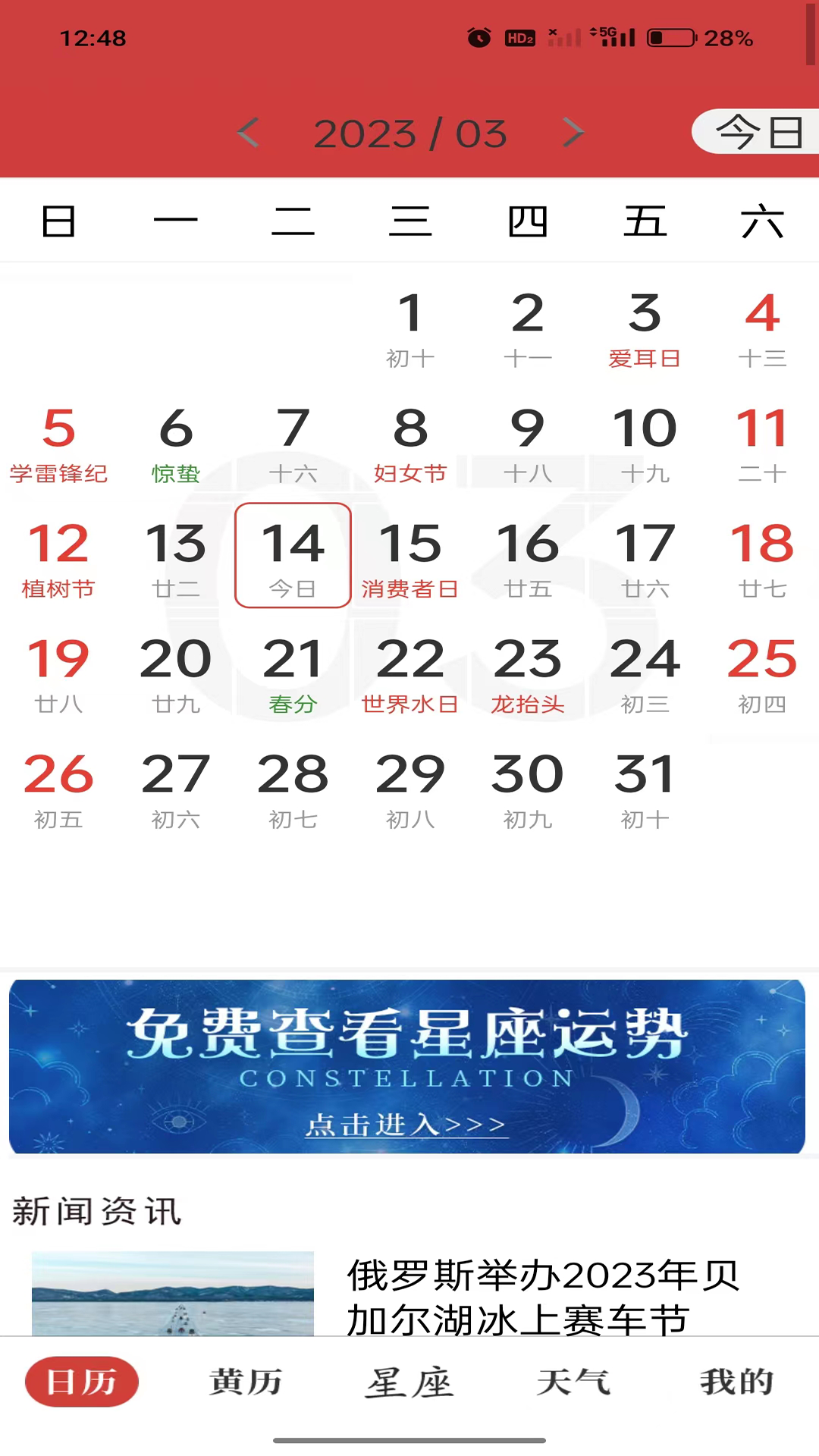Select March 3 爱耳日
The height and width of the screenshot is (1456, 819).
click(645, 327)
